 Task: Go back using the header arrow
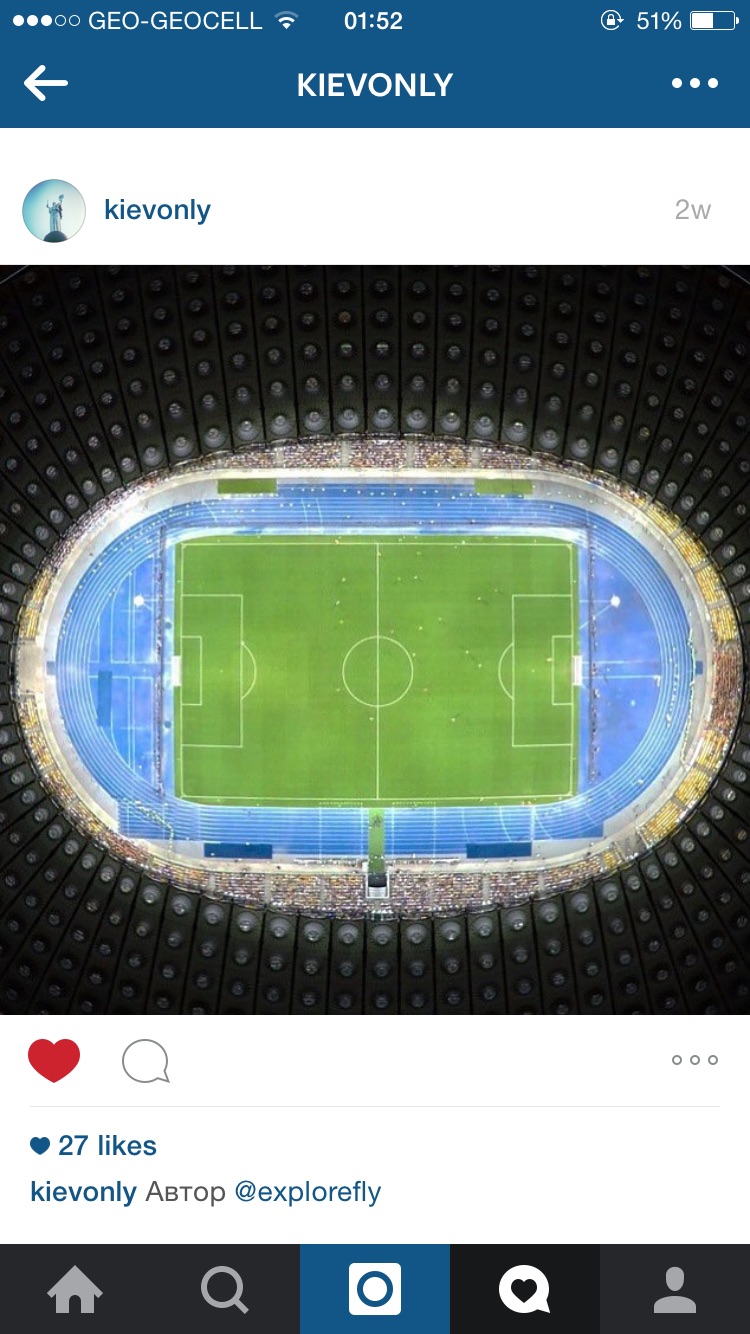click(x=46, y=84)
